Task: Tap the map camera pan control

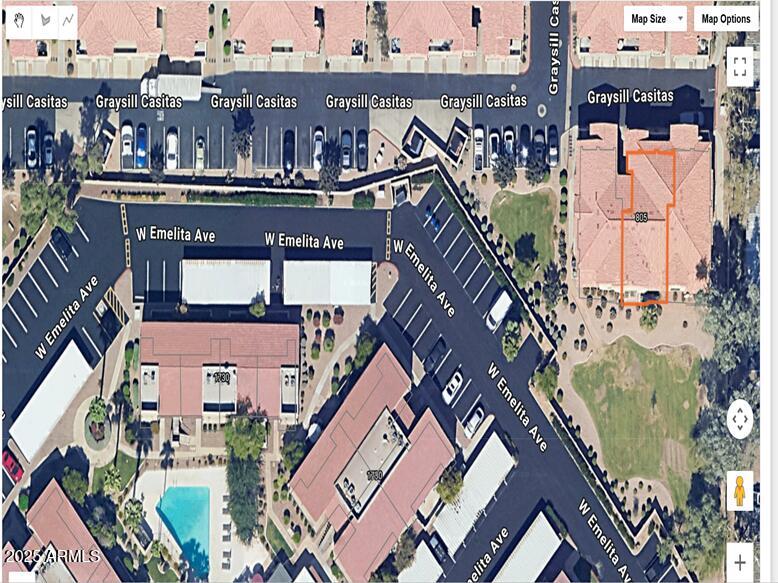Action: [739, 418]
